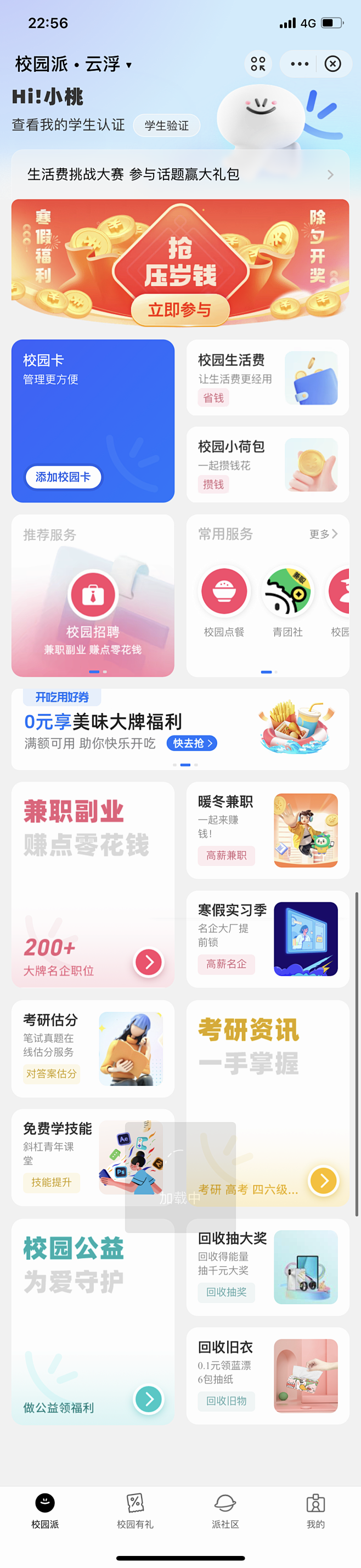Open the 考研估分 card
361x1568 pixels.
[x=93, y=1048]
